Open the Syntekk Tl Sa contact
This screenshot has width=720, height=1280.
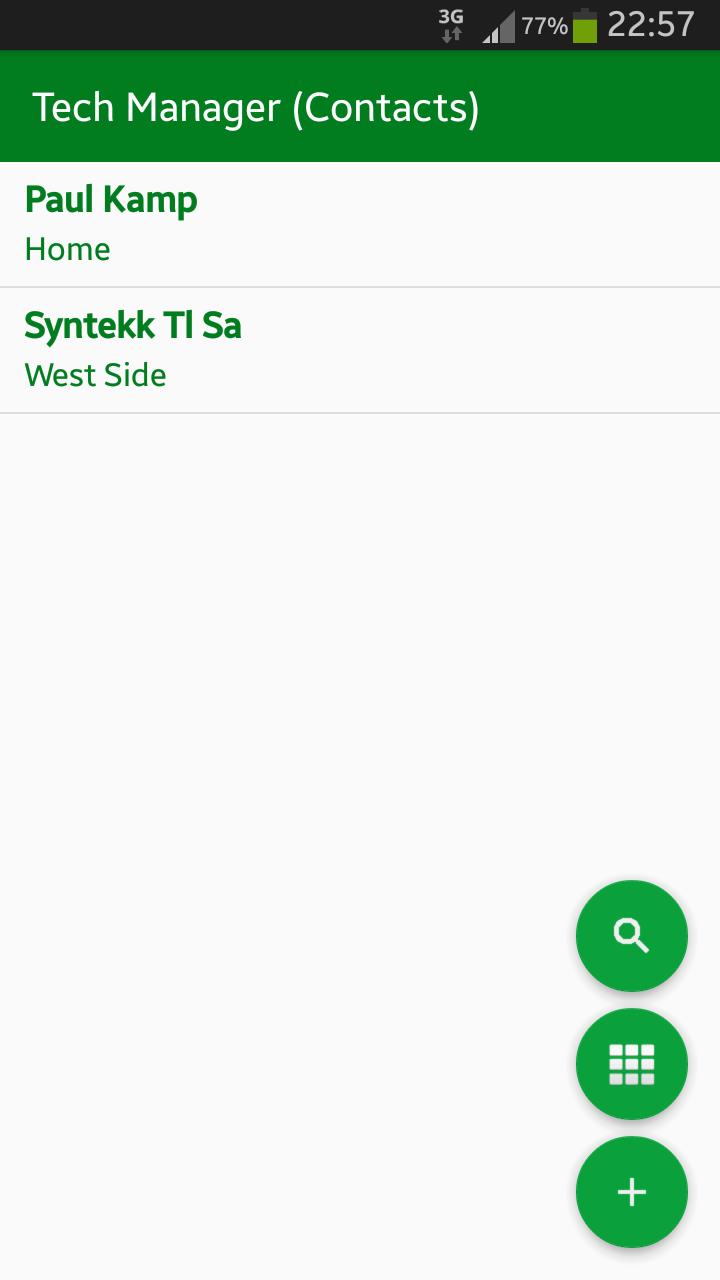360,350
